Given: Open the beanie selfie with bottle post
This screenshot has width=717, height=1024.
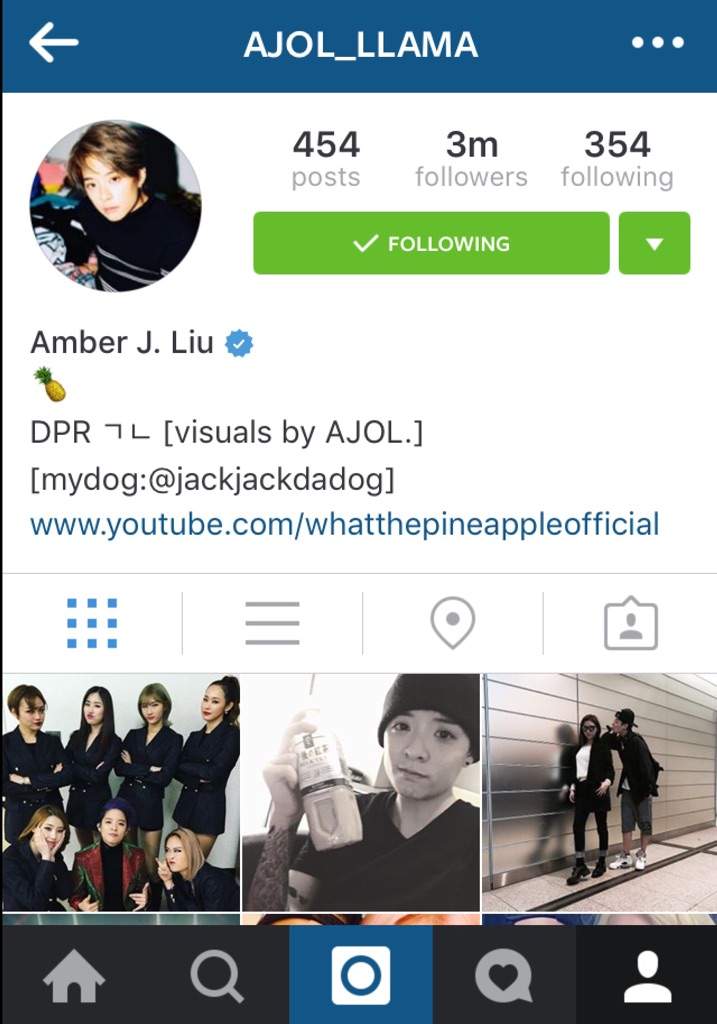Looking at the screenshot, I should coord(361,792).
